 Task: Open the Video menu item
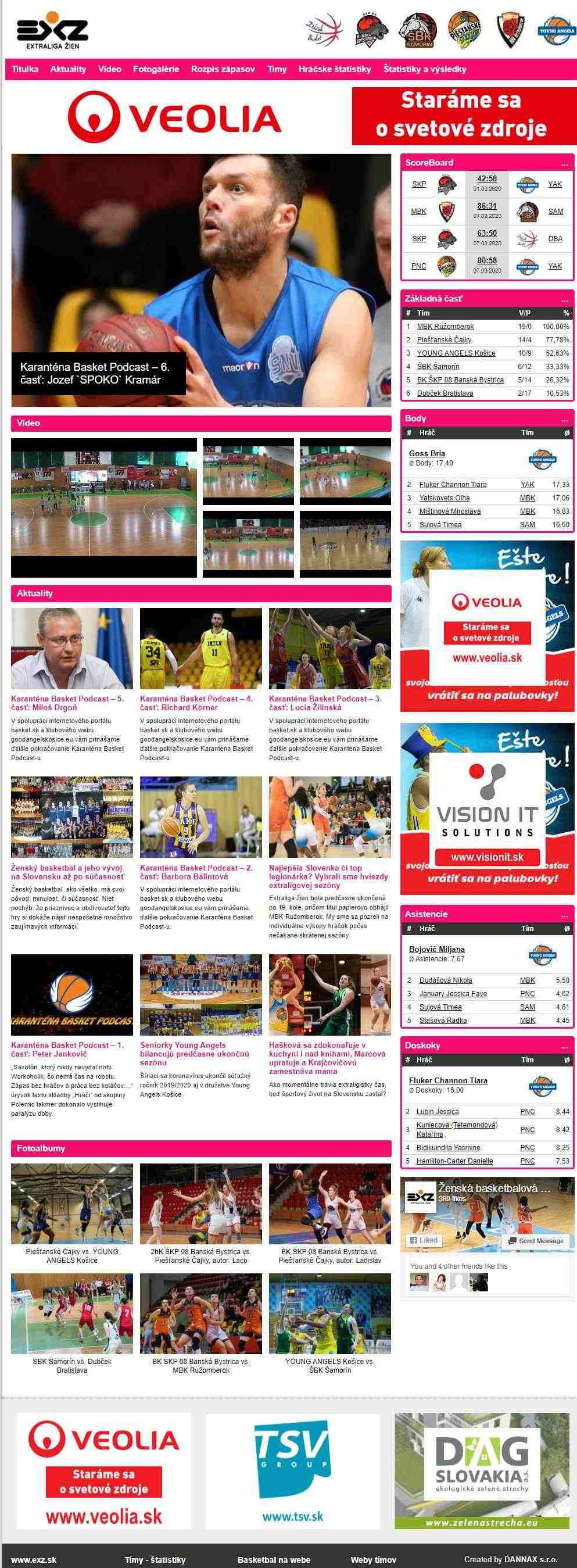click(x=110, y=69)
